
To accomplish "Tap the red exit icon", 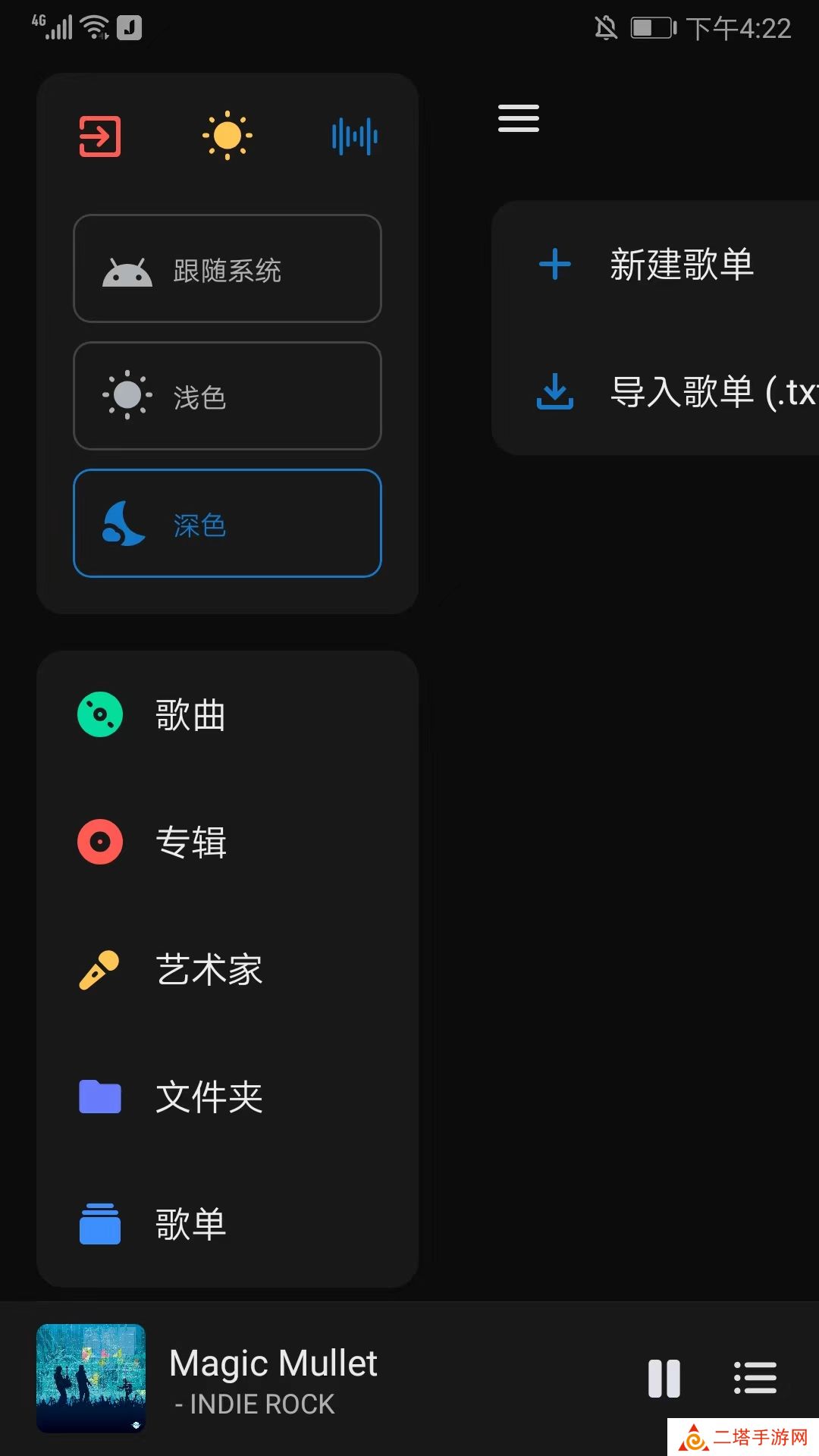I will tap(100, 136).
